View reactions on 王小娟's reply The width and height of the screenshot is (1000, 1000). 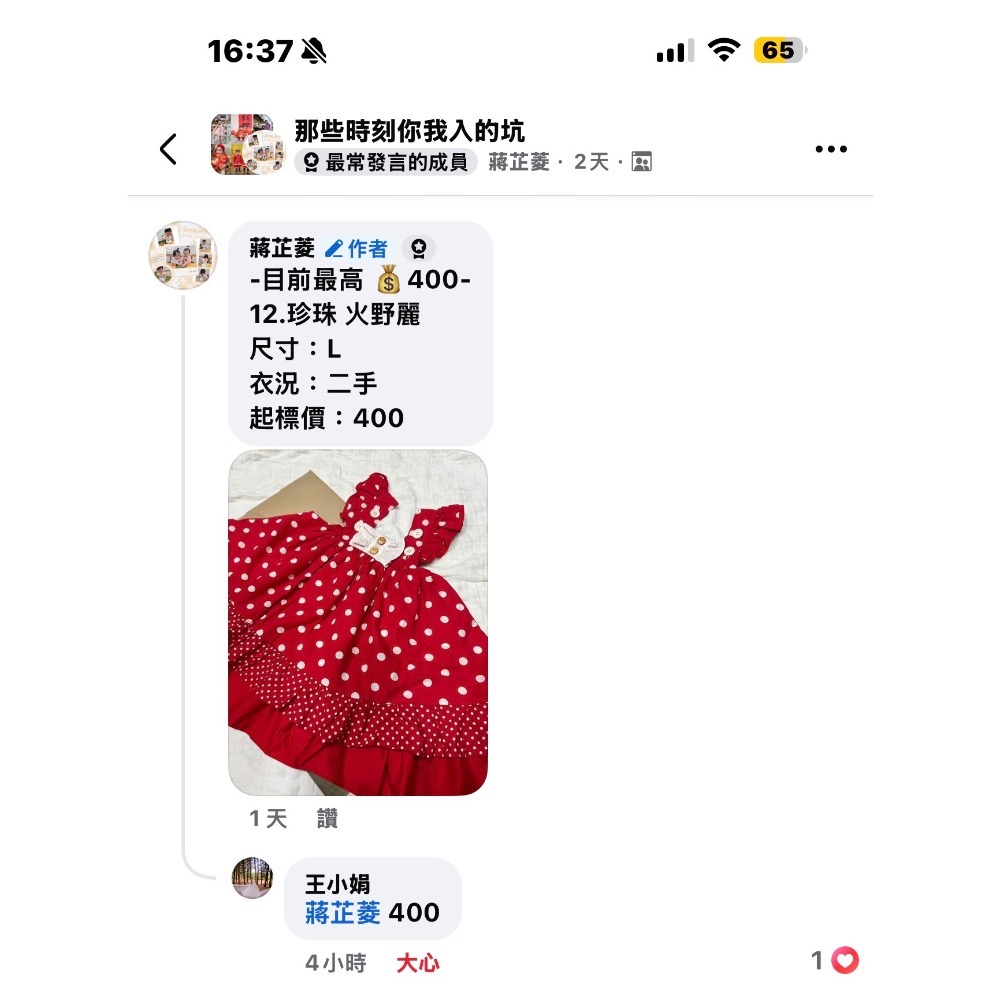point(835,961)
